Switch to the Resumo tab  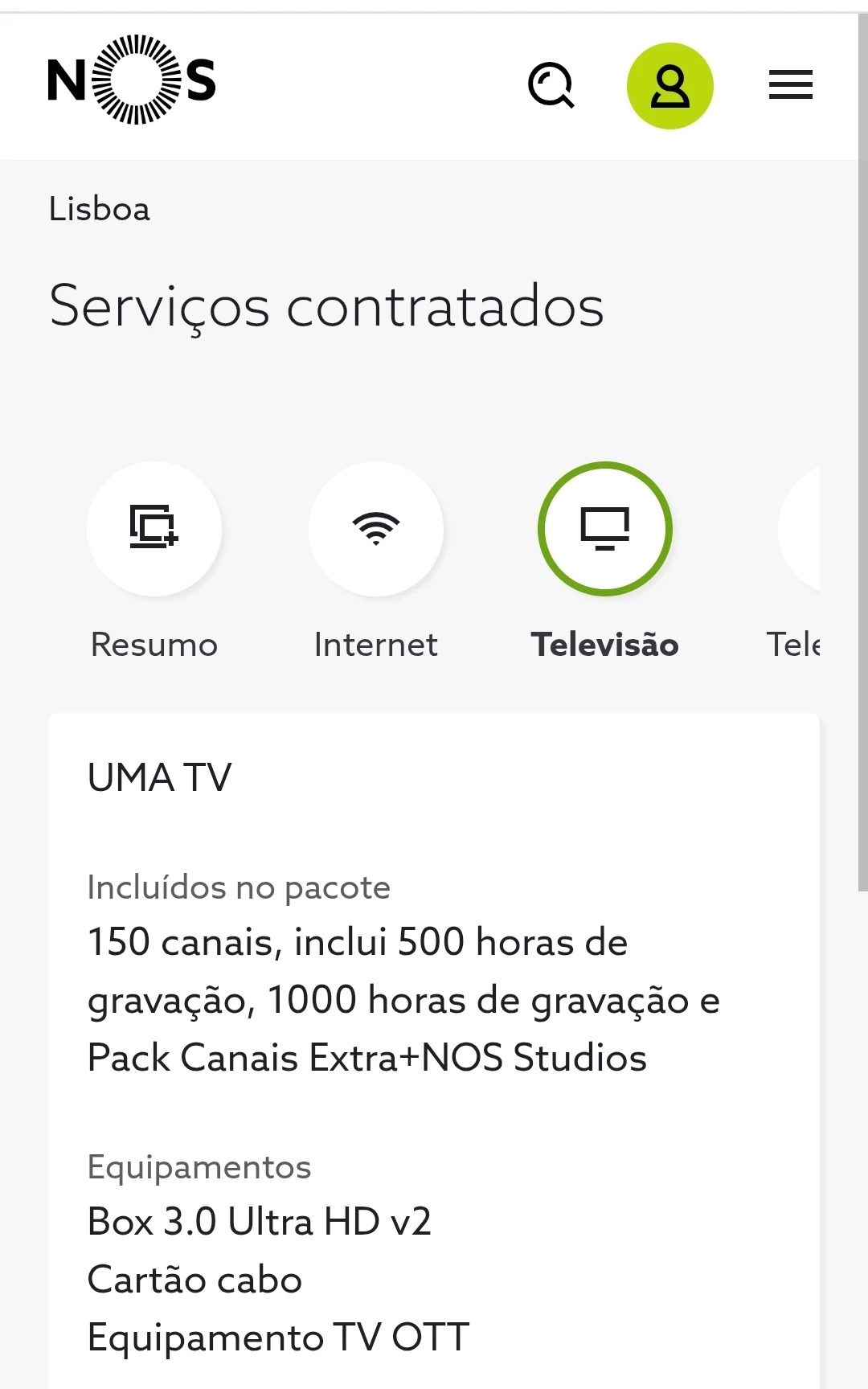click(x=154, y=529)
